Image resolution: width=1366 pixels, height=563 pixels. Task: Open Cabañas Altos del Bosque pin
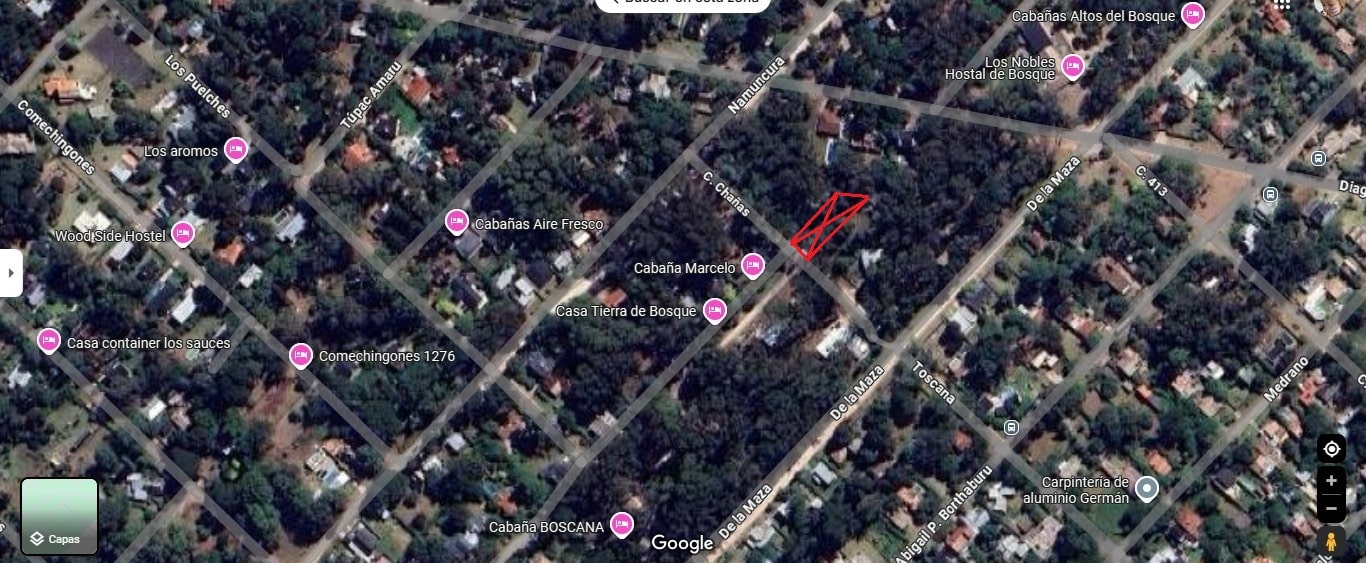coord(1192,14)
